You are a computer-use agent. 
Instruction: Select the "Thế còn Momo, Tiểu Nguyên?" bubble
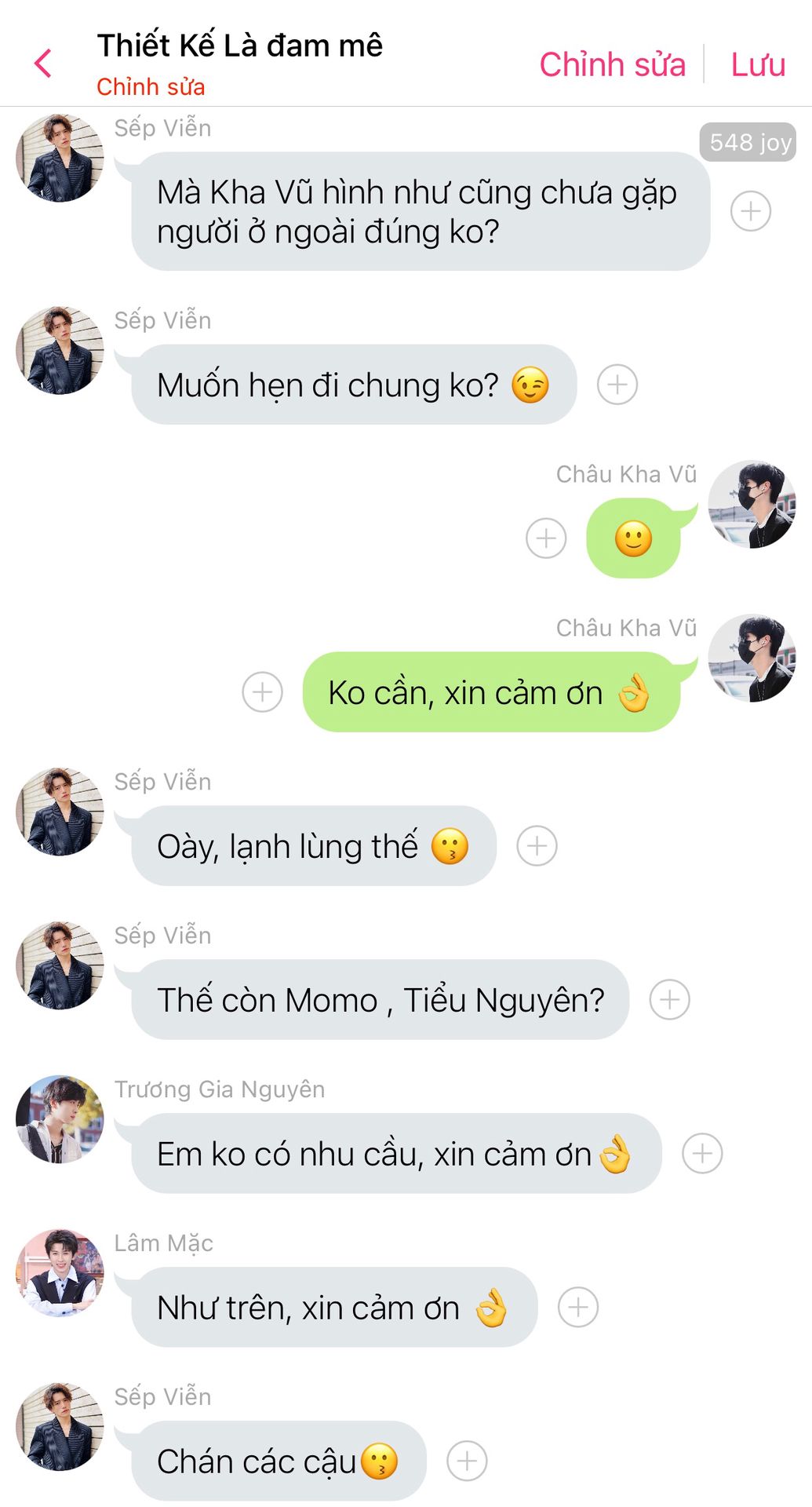(x=381, y=1000)
